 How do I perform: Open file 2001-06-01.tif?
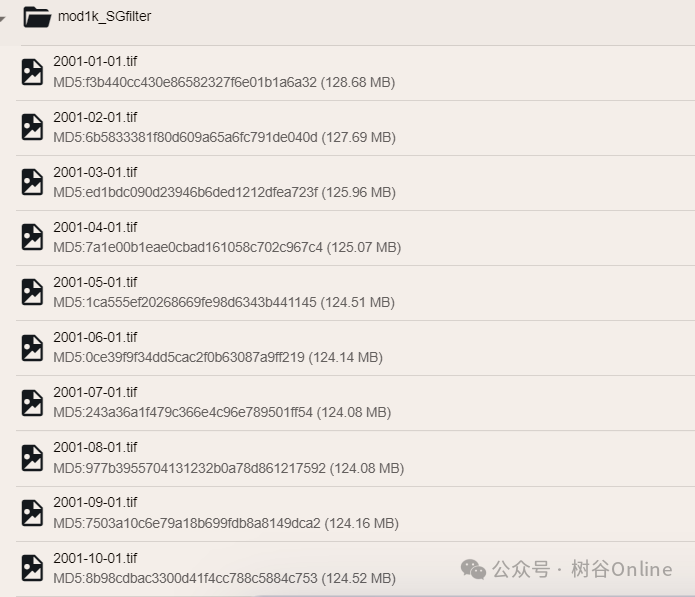coord(95,337)
